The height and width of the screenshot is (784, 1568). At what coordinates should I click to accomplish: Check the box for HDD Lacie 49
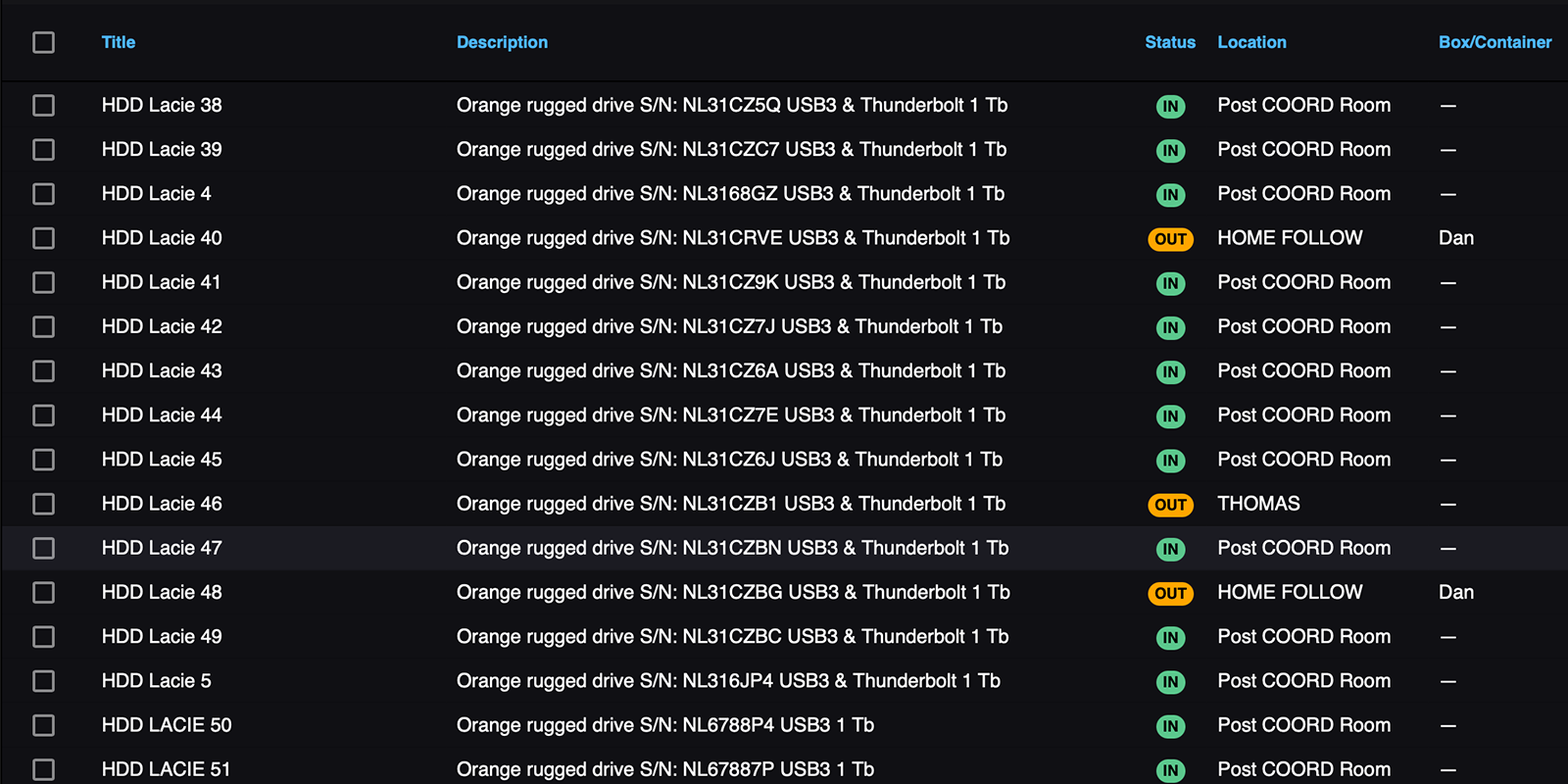43,637
